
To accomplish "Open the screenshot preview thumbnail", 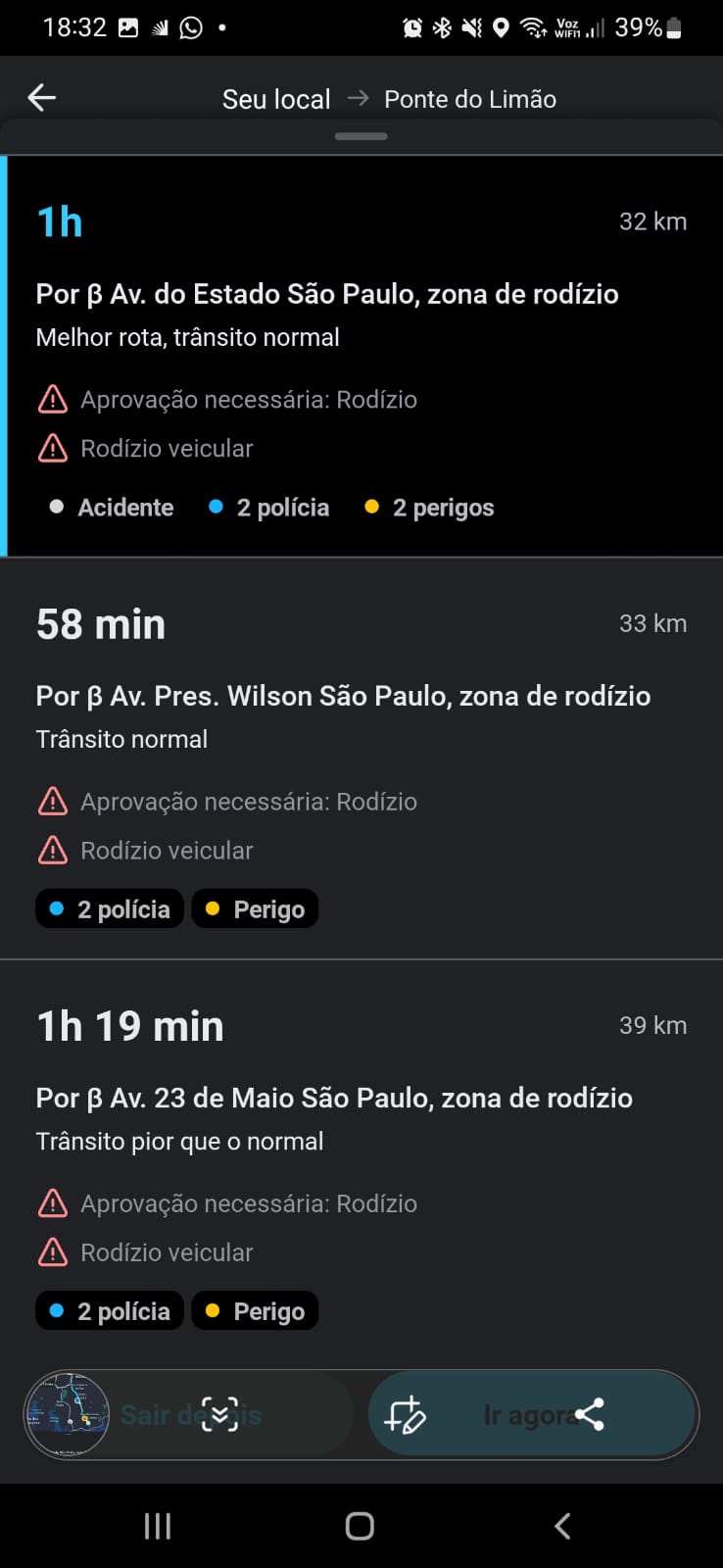I will (x=68, y=1415).
